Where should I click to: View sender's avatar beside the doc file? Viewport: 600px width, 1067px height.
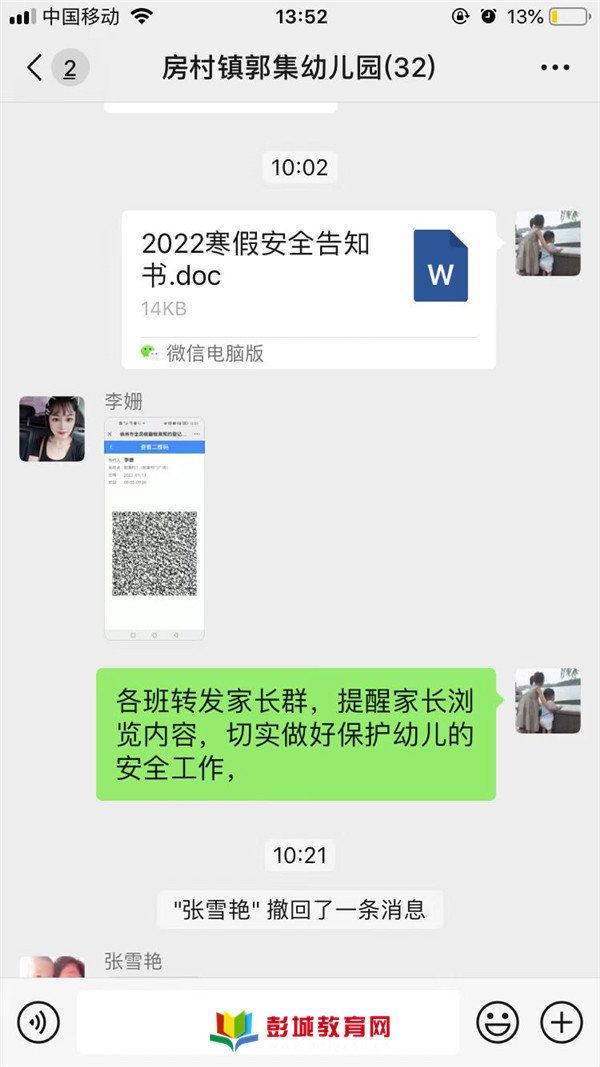pyautogui.click(x=547, y=243)
